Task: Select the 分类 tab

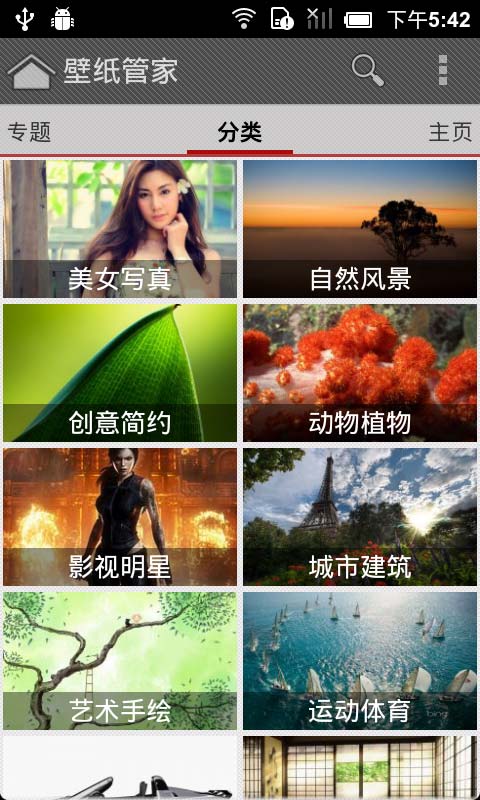Action: (240, 132)
